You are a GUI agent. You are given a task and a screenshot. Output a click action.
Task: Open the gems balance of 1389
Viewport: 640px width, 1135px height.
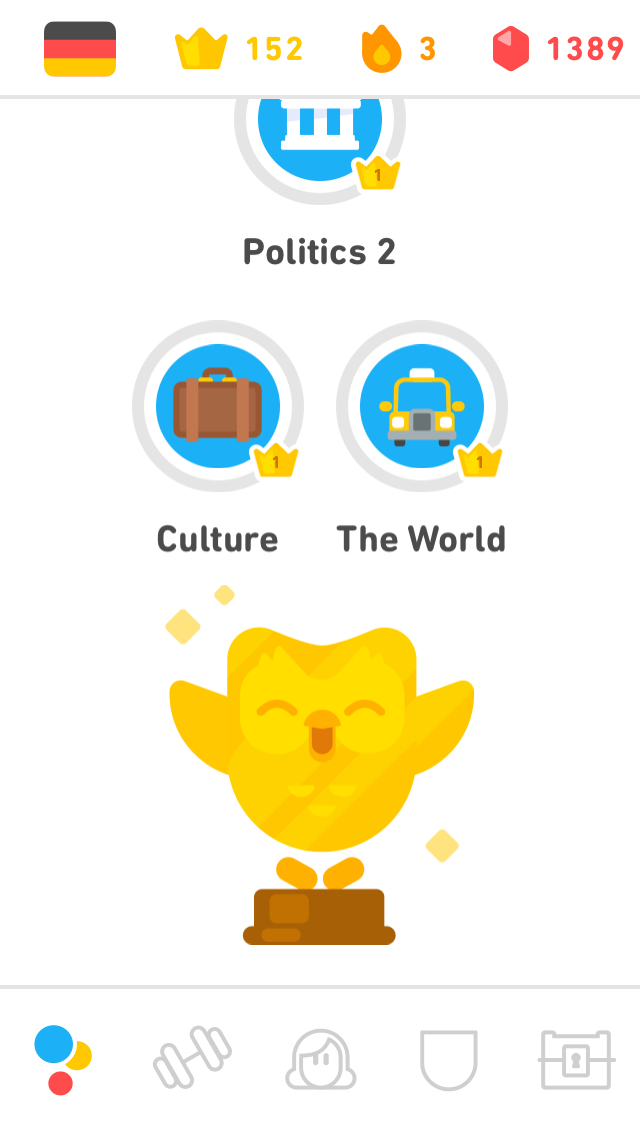558,49
